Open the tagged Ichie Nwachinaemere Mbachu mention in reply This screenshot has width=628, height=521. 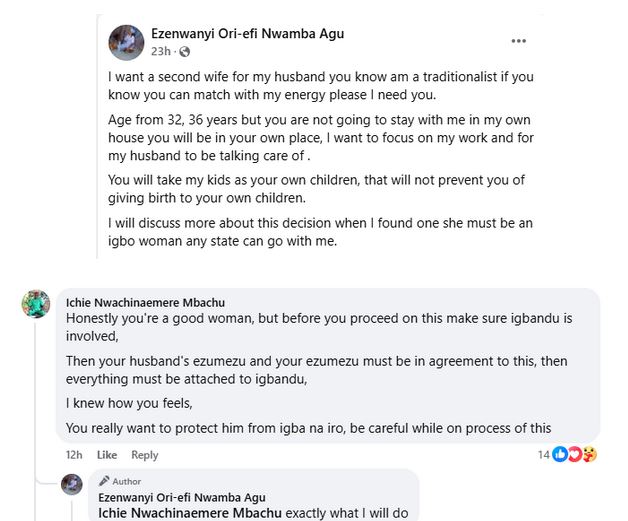(x=191, y=513)
